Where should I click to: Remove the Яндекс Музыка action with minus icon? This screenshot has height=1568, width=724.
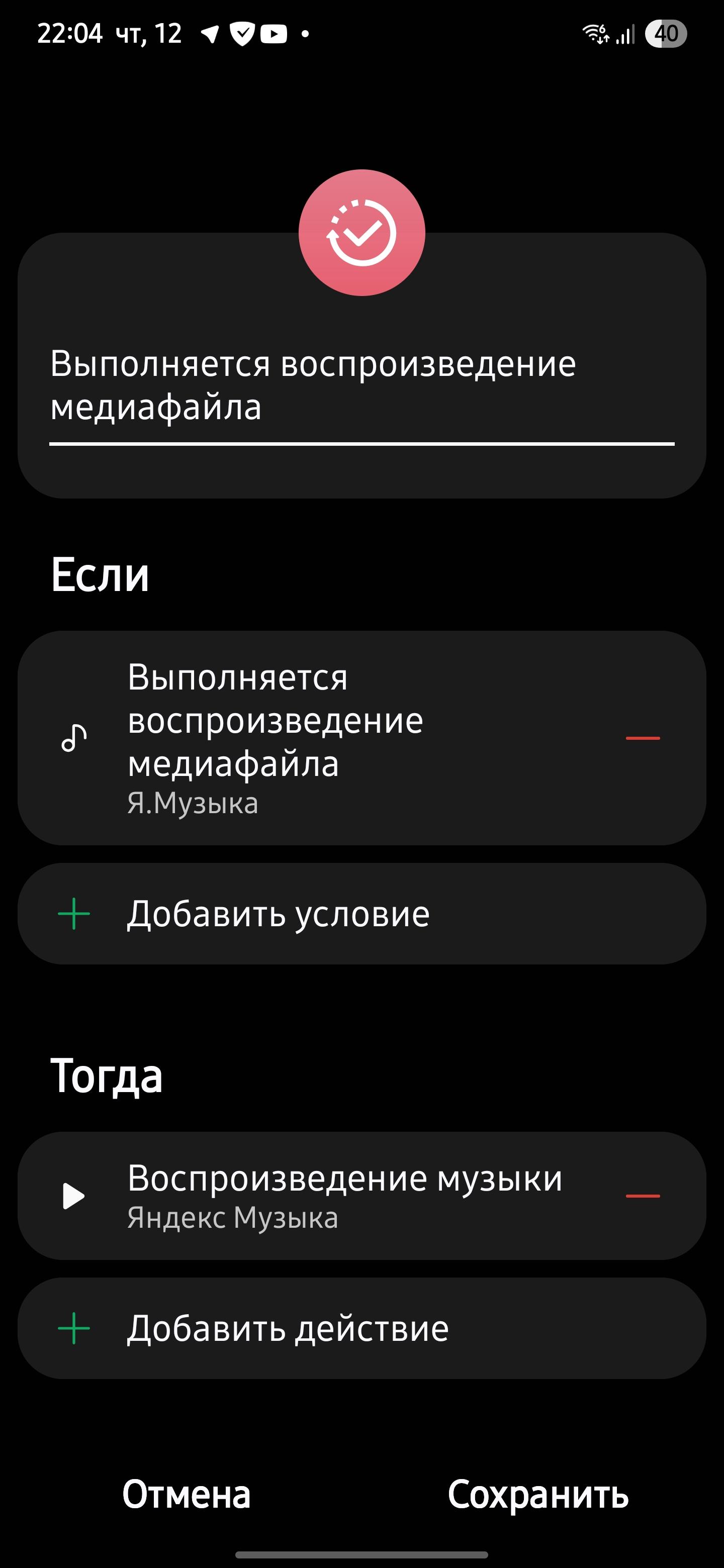(x=643, y=1196)
